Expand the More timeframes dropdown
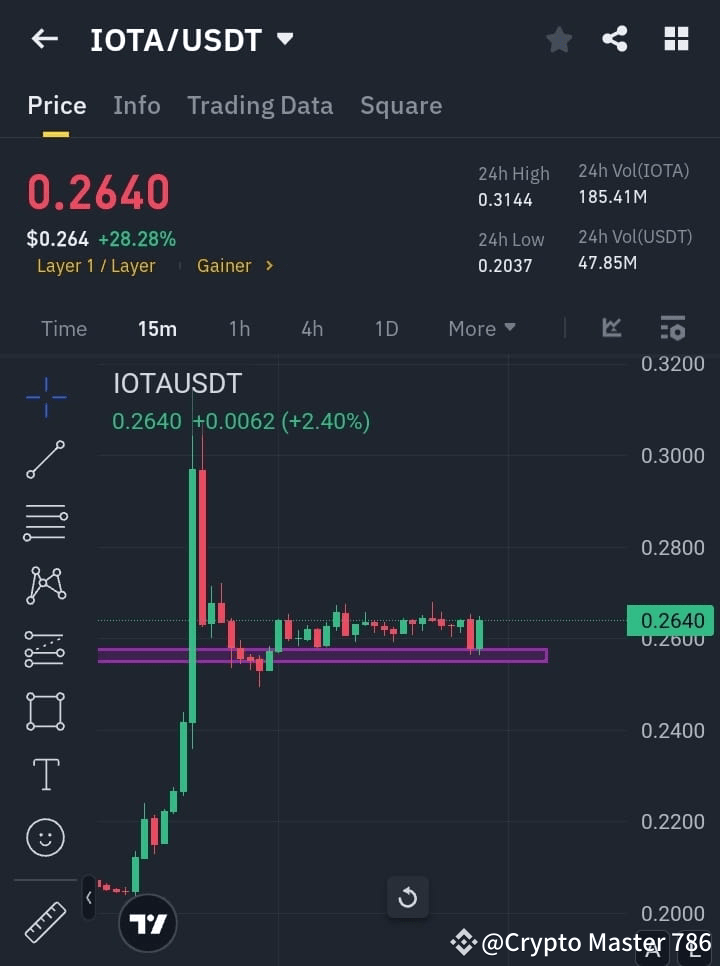 coord(481,328)
